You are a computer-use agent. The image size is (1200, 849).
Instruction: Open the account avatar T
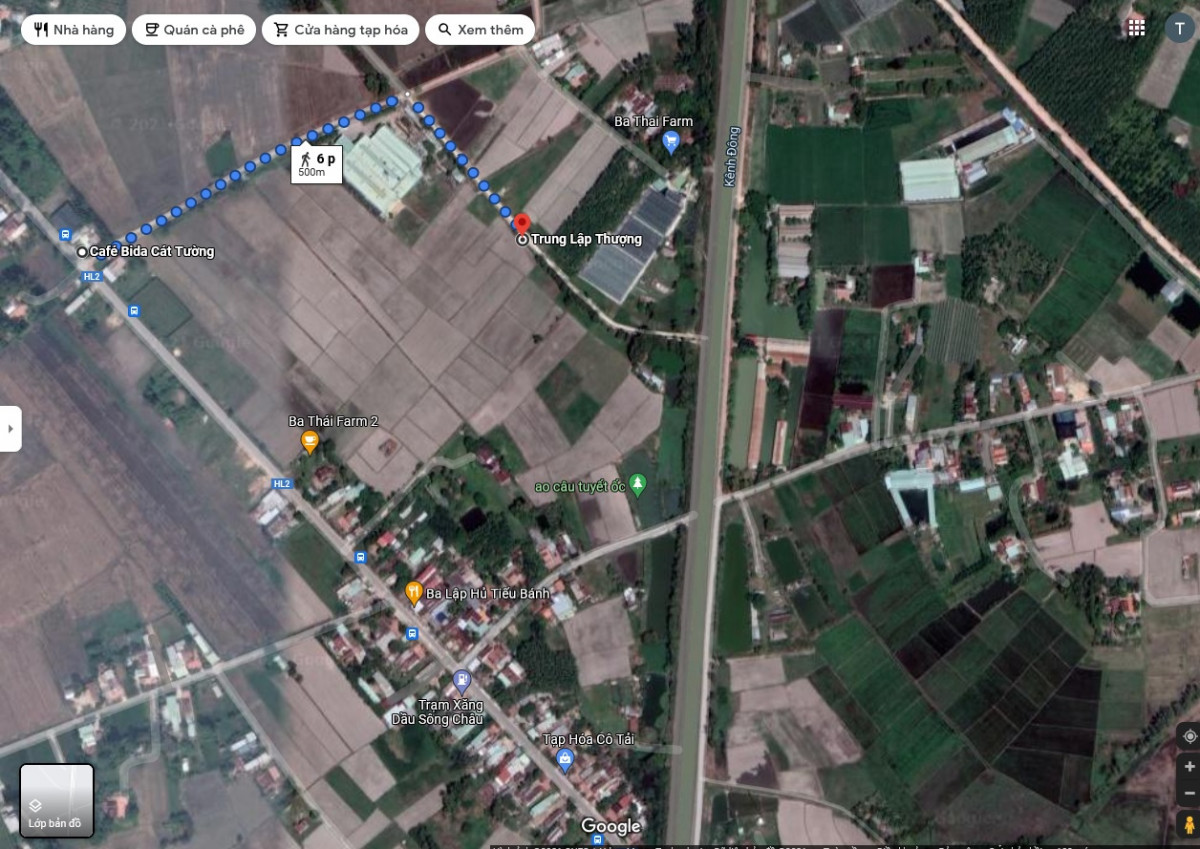[x=1179, y=28]
